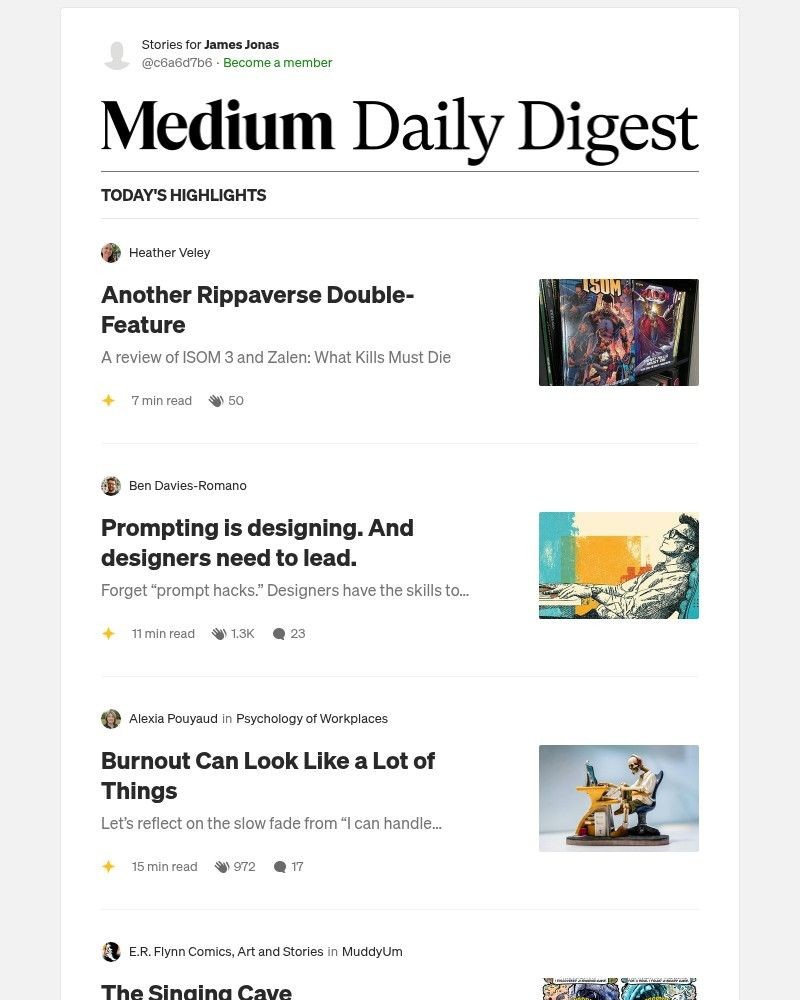The height and width of the screenshot is (1000, 800).
Task: Click the Become a member link
Action: click(x=277, y=62)
